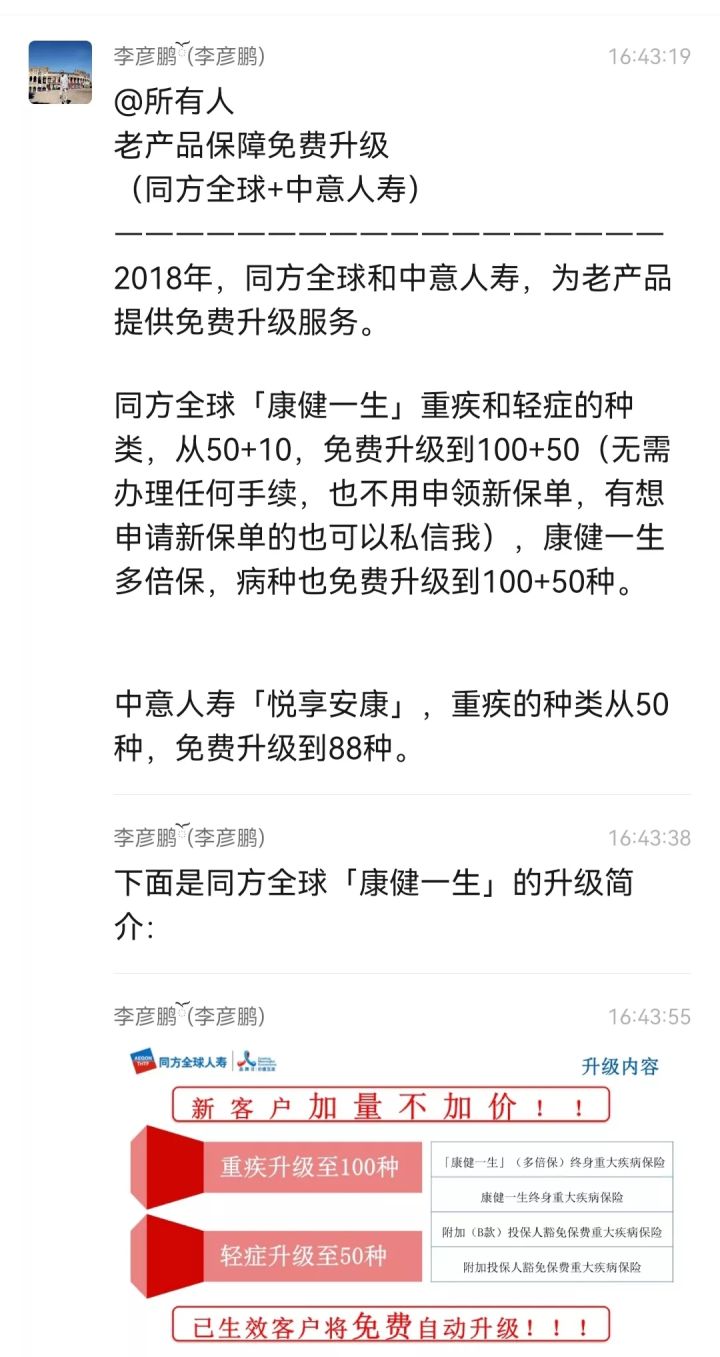Click the dashed divider line in the first message
This screenshot has width=720, height=1357.
(x=395, y=232)
